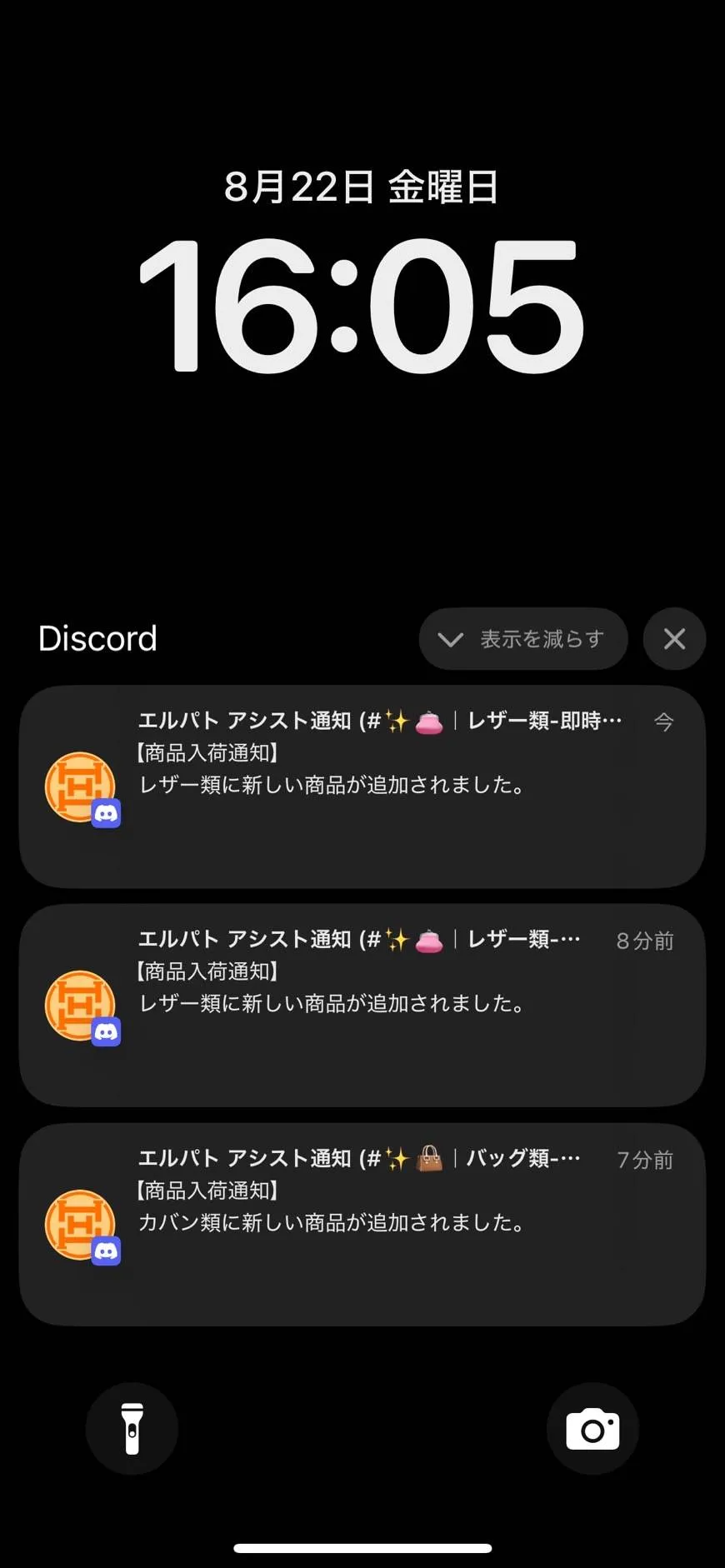Tap the home indicator bar at the bottom
The width and height of the screenshot is (725, 1568).
click(362, 1548)
